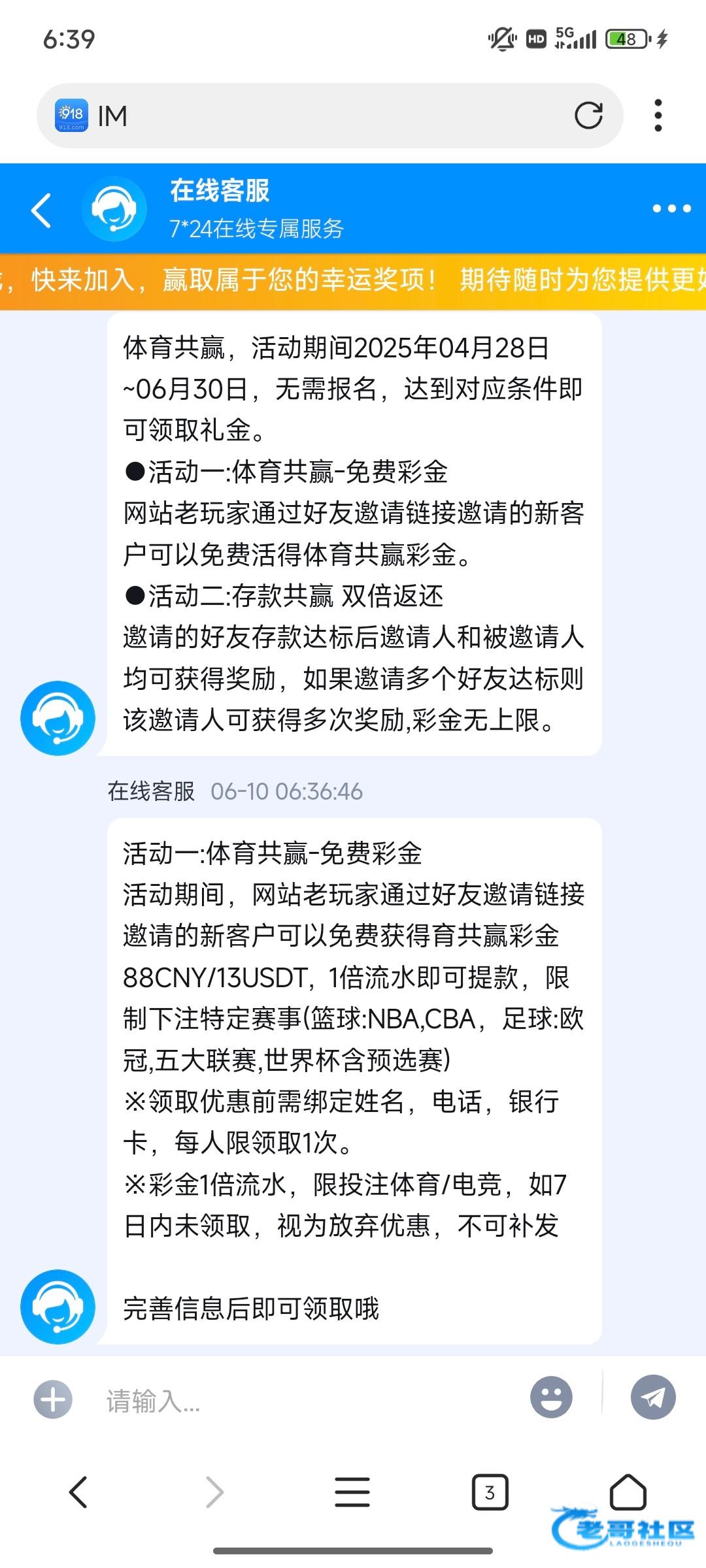The width and height of the screenshot is (706, 1568).
Task: Tap the plus icon to attach content
Action: point(53,1399)
